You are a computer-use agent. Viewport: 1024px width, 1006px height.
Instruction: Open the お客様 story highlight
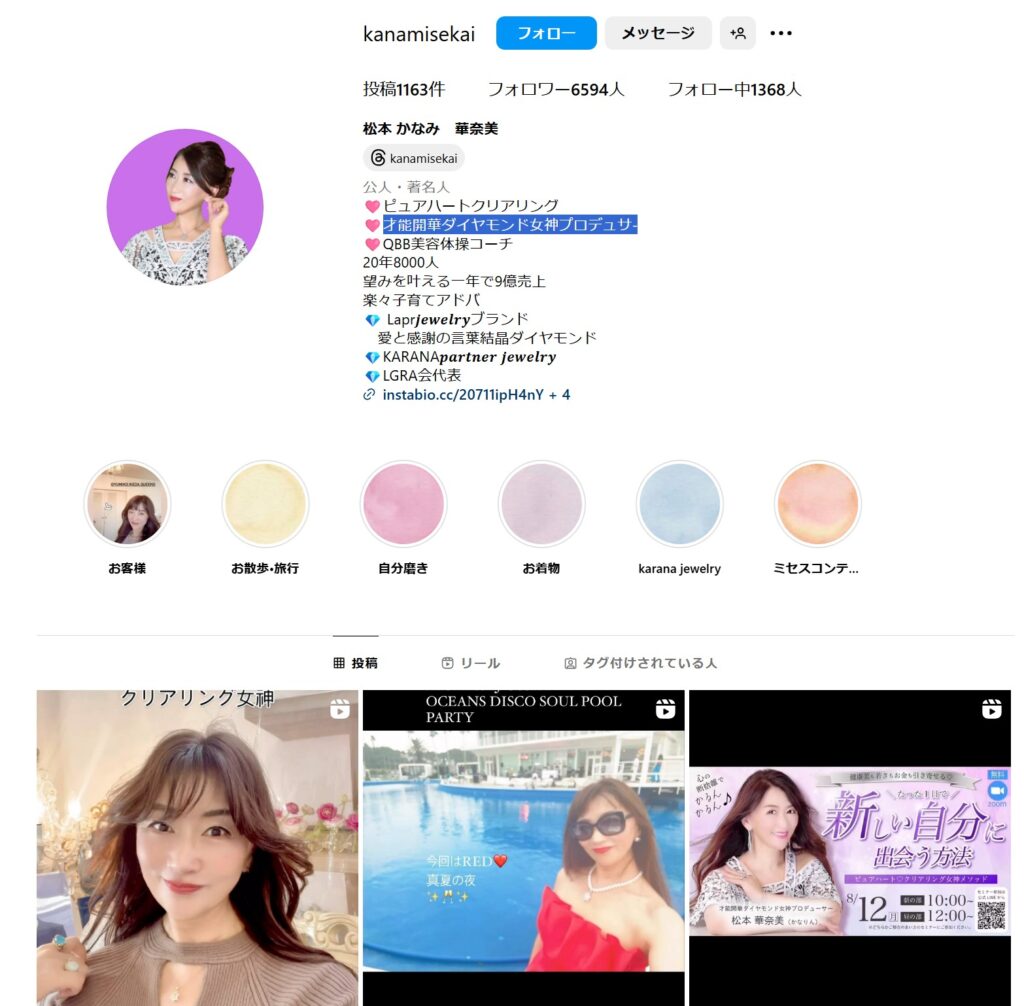(x=127, y=504)
